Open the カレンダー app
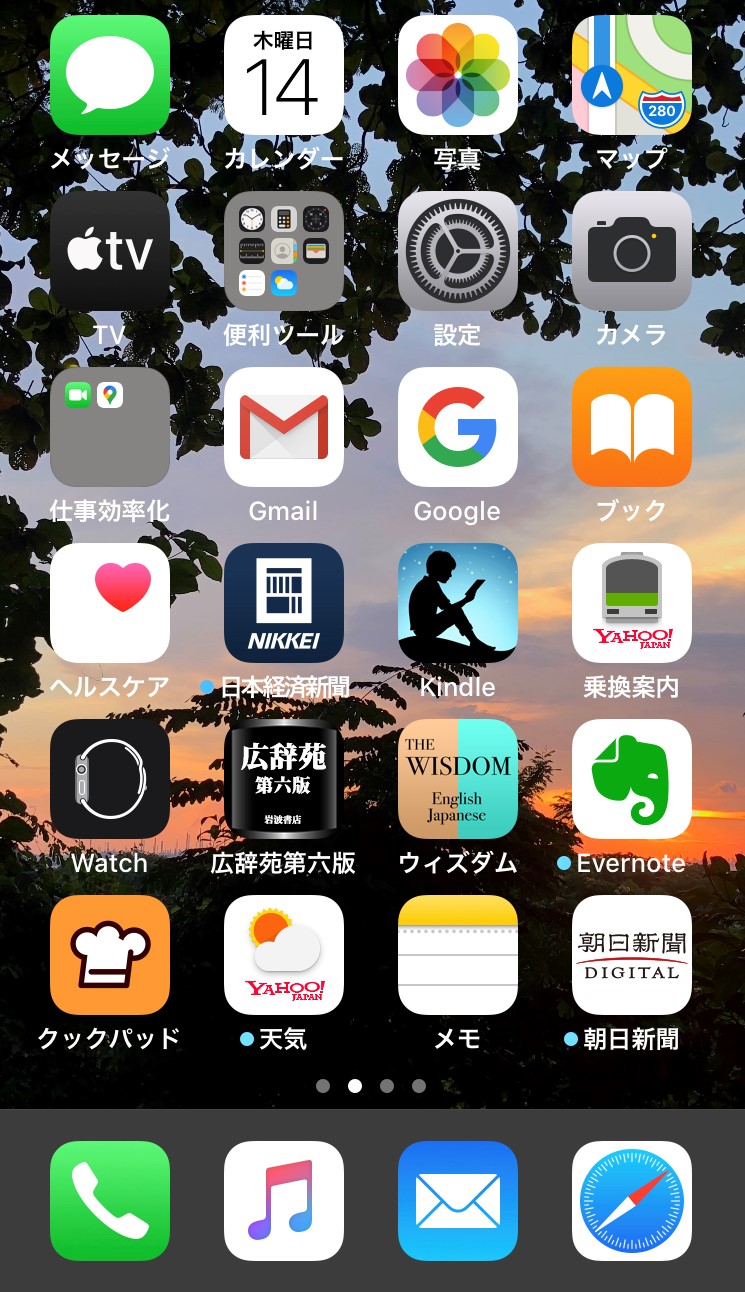Viewport: 745px width, 1292px height. click(284, 75)
